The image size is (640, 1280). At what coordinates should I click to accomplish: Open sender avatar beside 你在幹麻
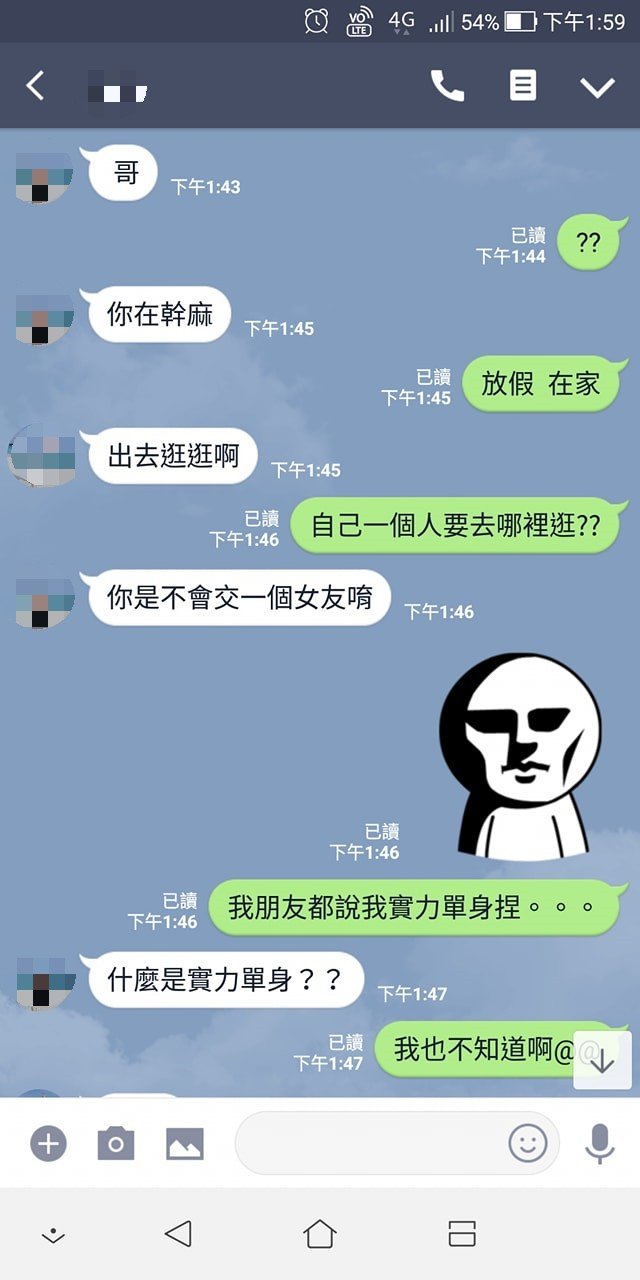(x=44, y=316)
